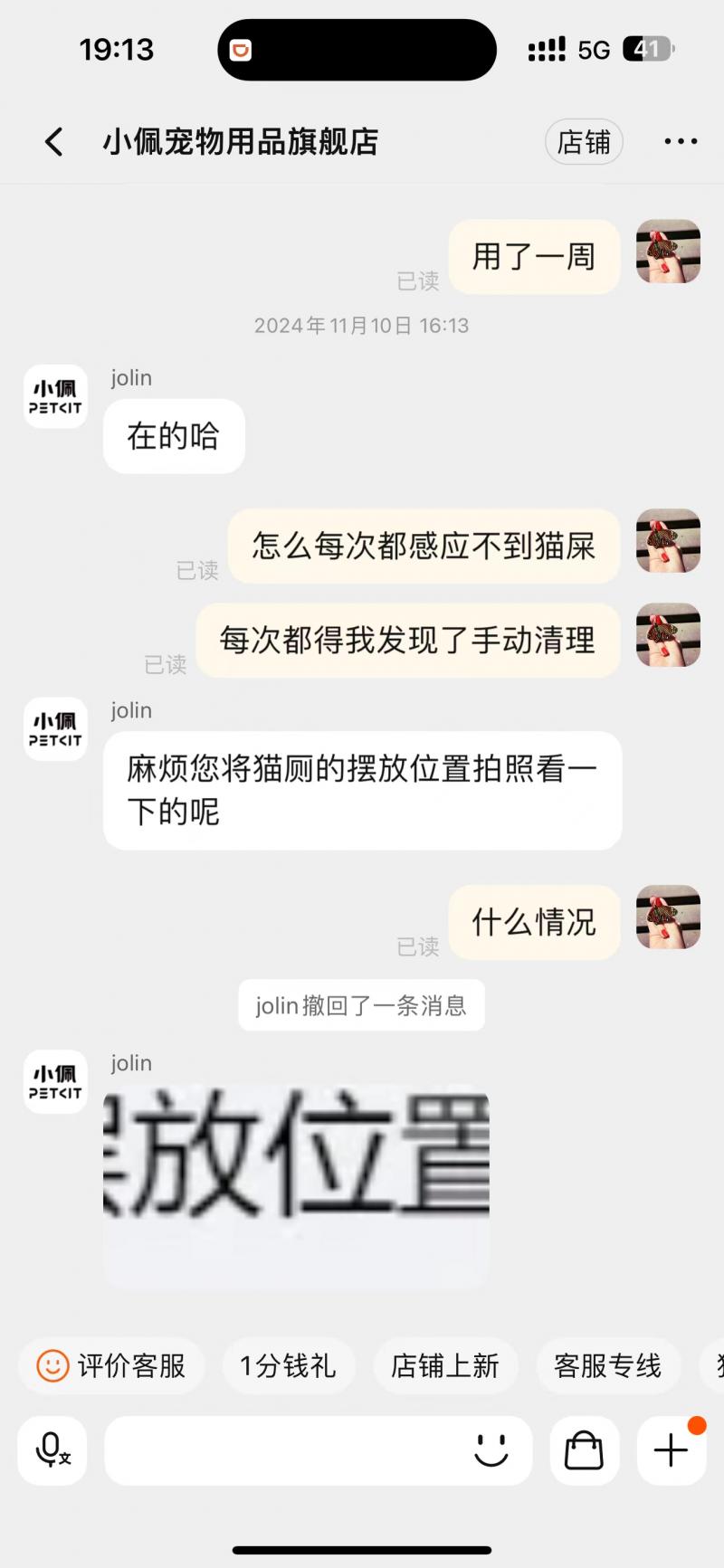Open the 店铺 store page button
The image size is (724, 1568).
[584, 142]
